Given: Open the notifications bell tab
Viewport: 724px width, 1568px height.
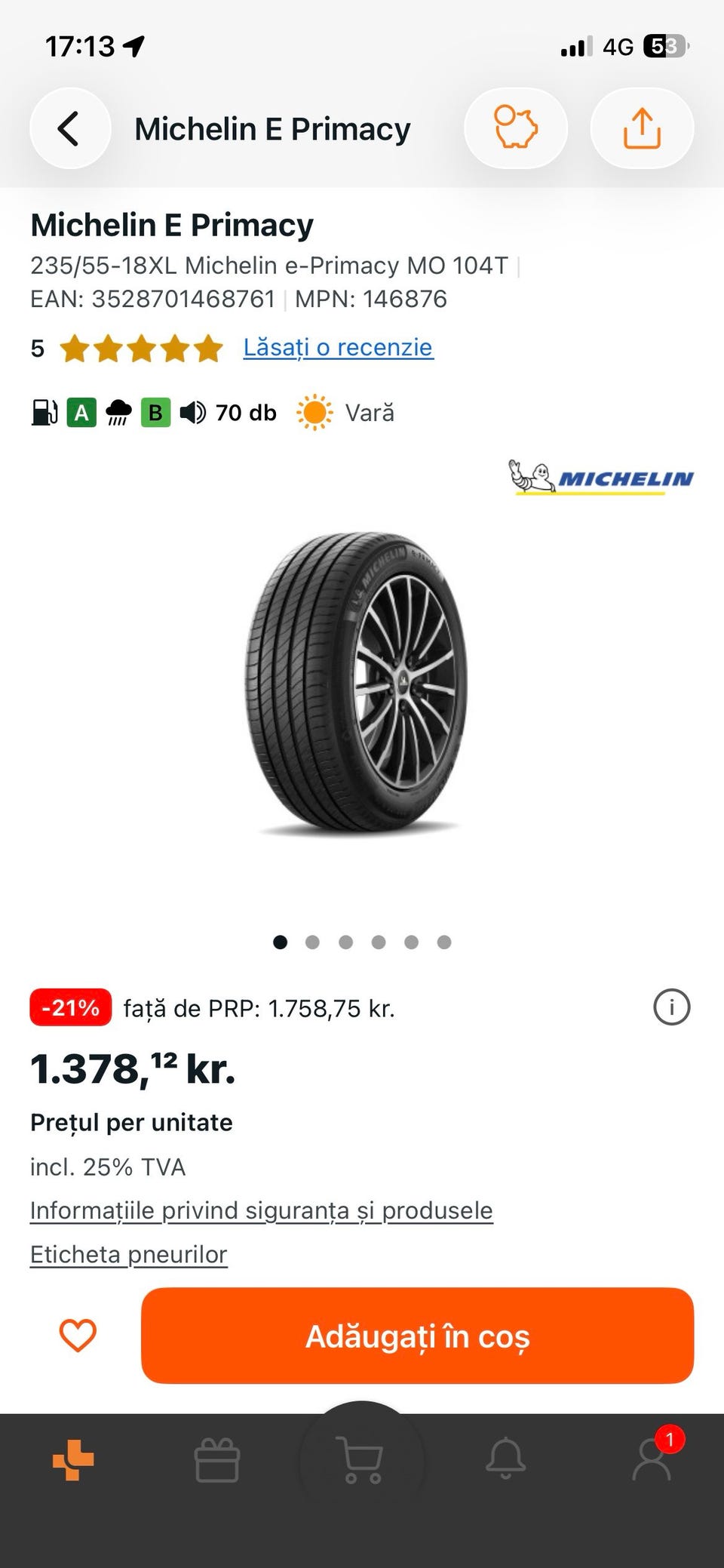Looking at the screenshot, I should 505,1458.
